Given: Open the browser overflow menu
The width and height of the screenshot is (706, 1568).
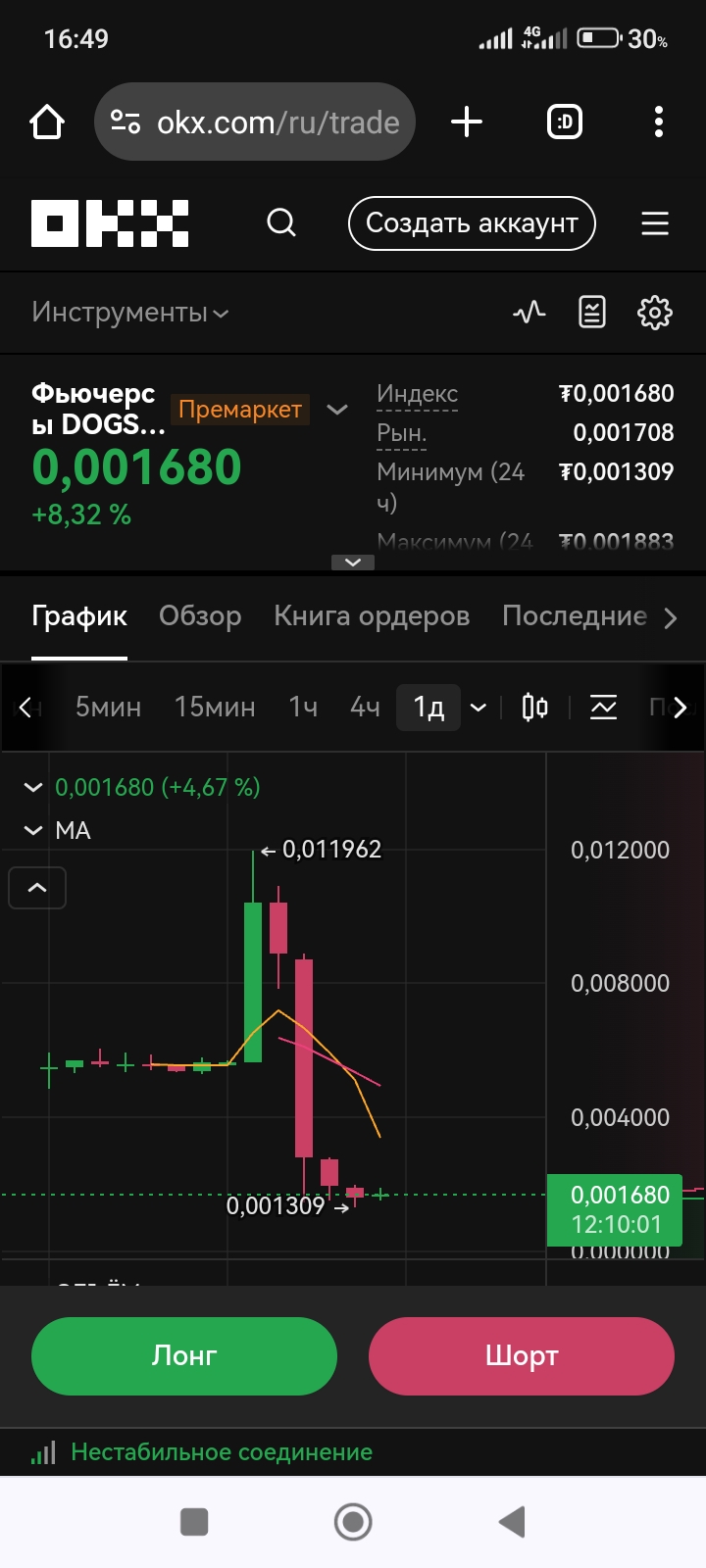Looking at the screenshot, I should pyautogui.click(x=658, y=122).
